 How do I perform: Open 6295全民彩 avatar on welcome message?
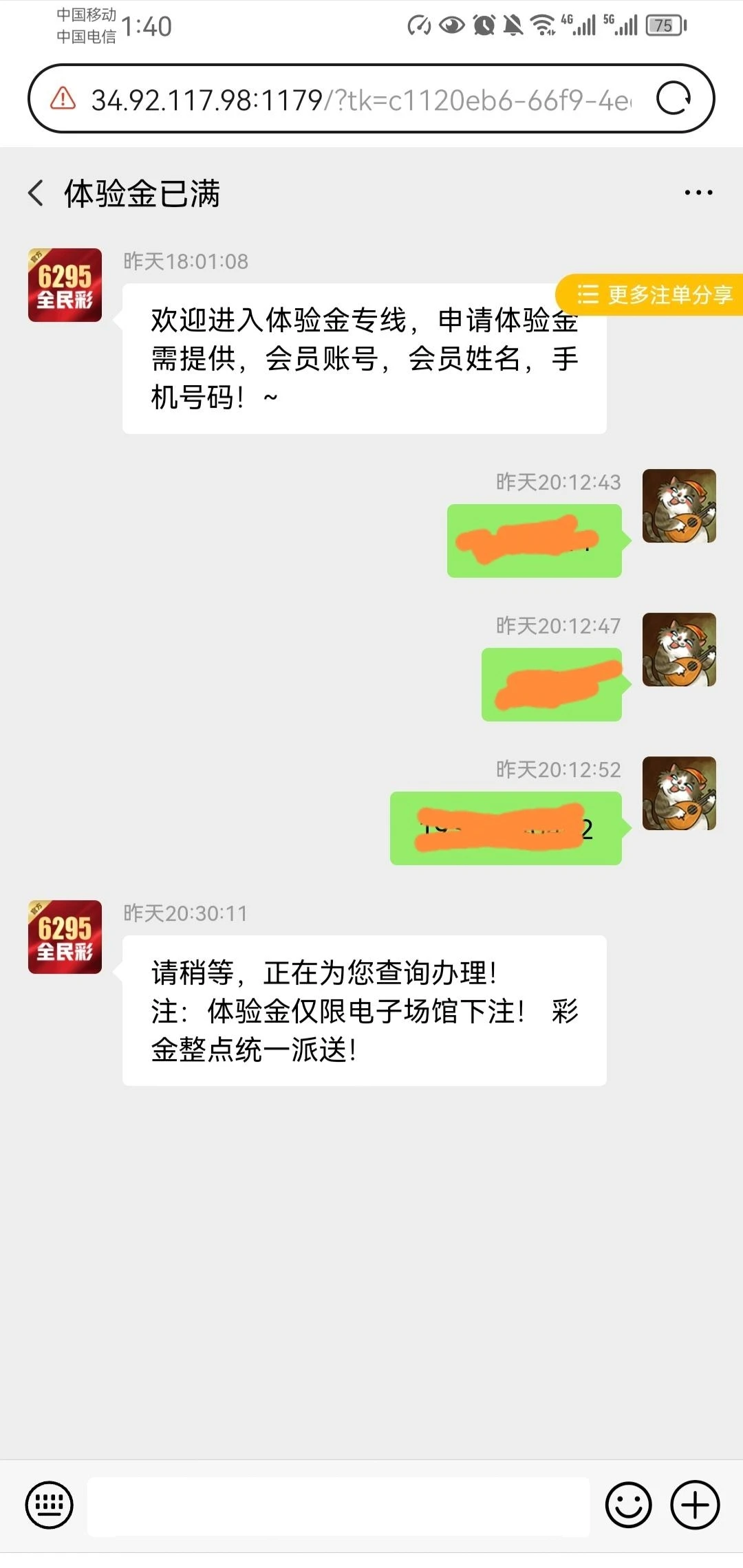(65, 285)
